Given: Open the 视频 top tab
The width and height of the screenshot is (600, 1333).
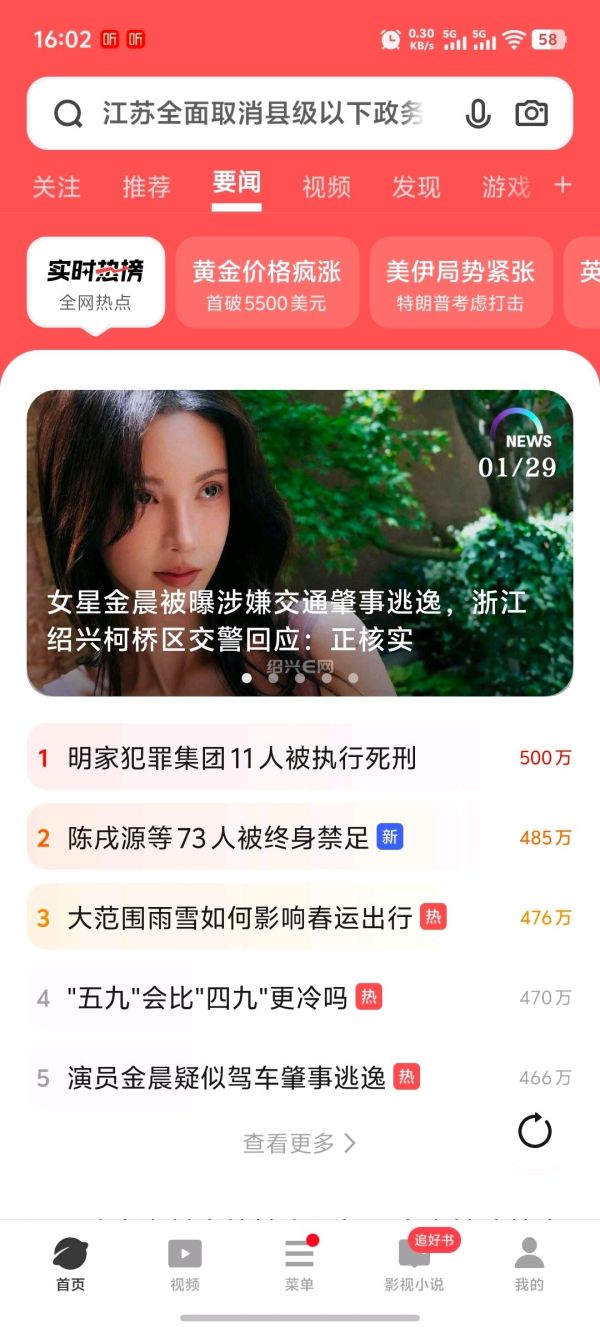Looking at the screenshot, I should tap(326, 187).
